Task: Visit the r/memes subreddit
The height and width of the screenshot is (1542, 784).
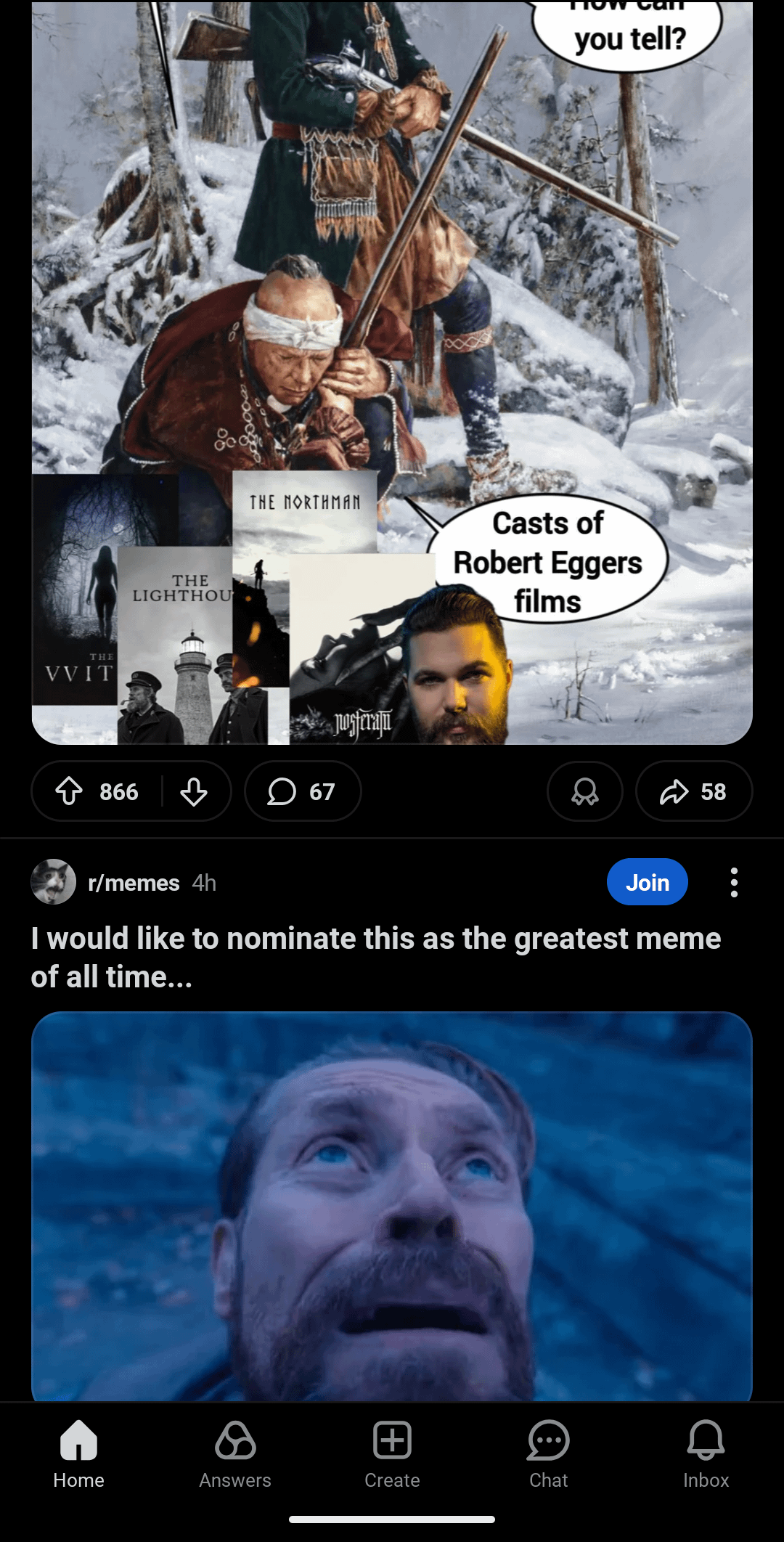Action: (x=134, y=883)
